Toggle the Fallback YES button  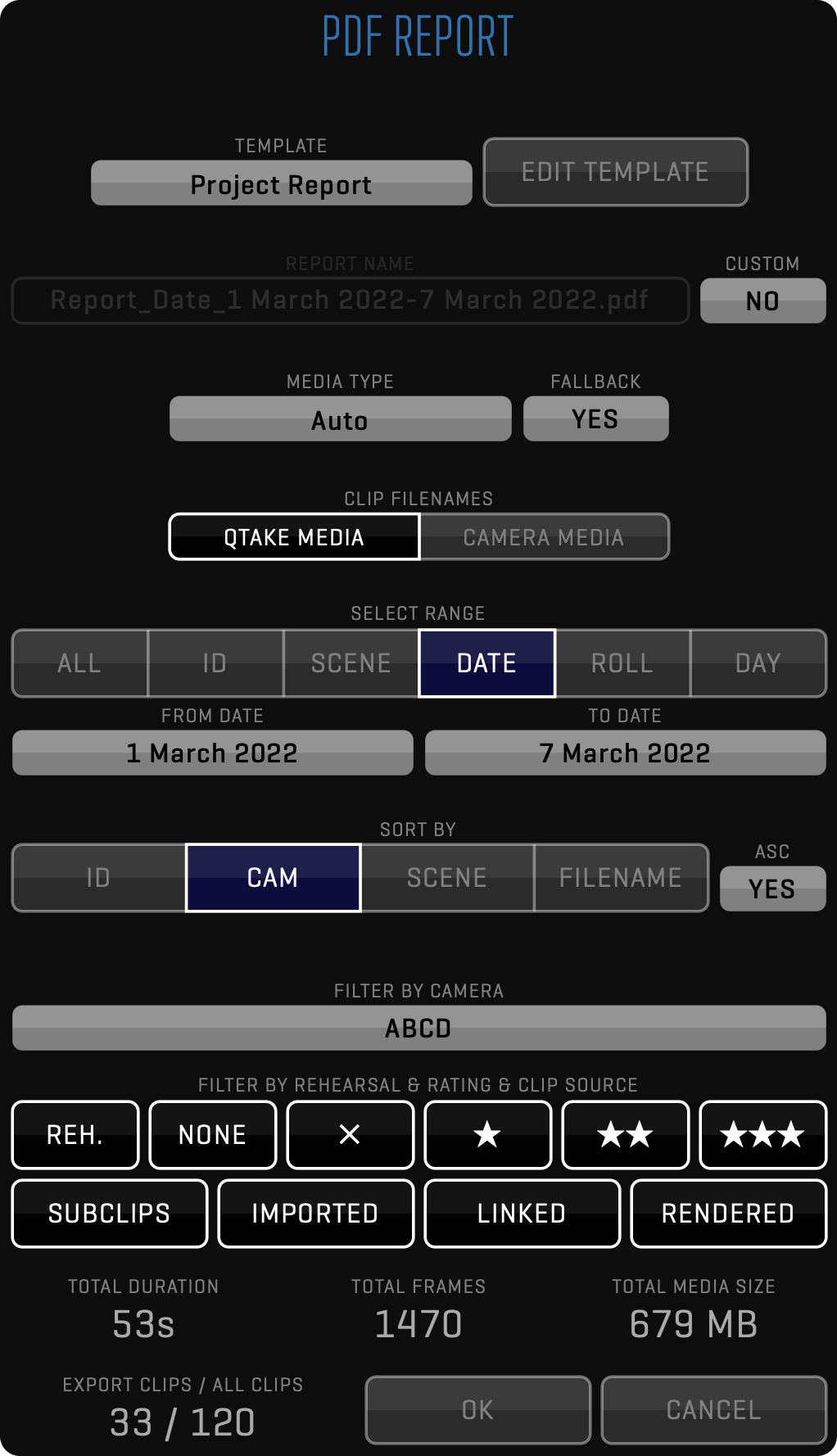point(595,418)
